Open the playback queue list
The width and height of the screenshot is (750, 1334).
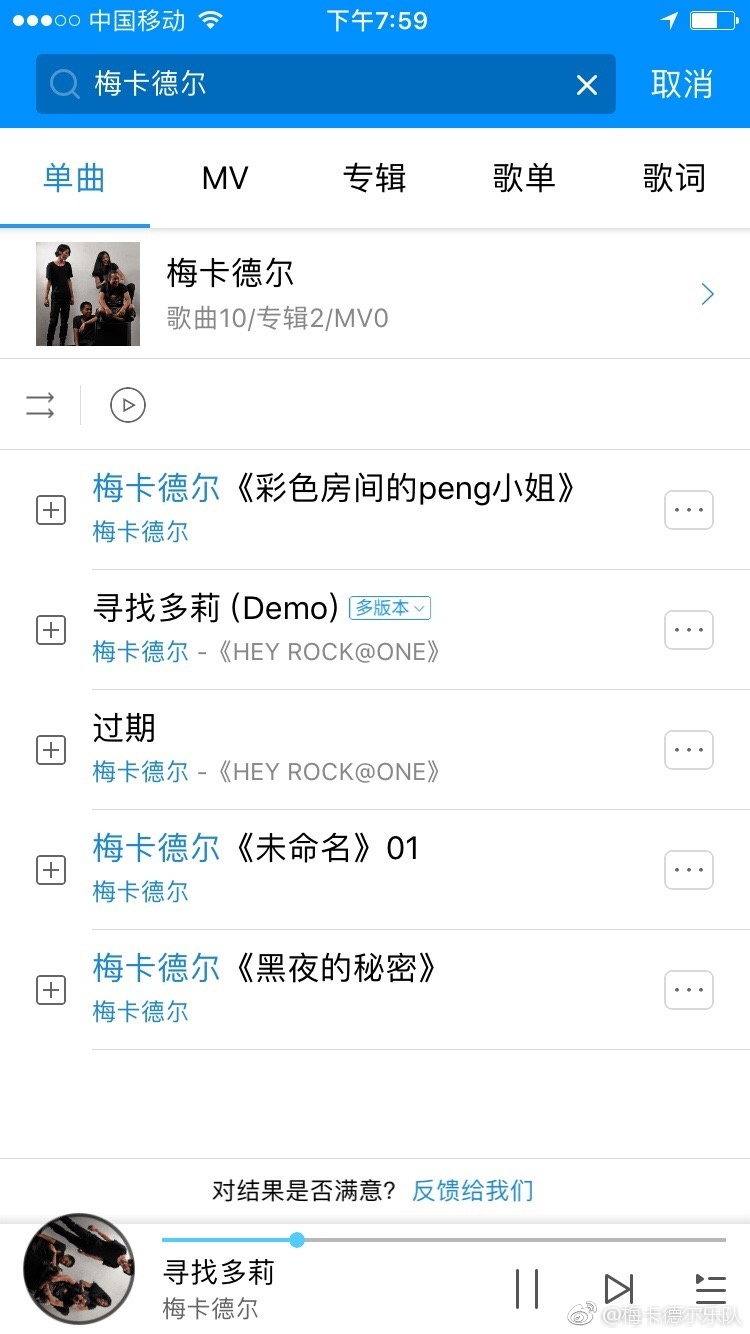(710, 1288)
